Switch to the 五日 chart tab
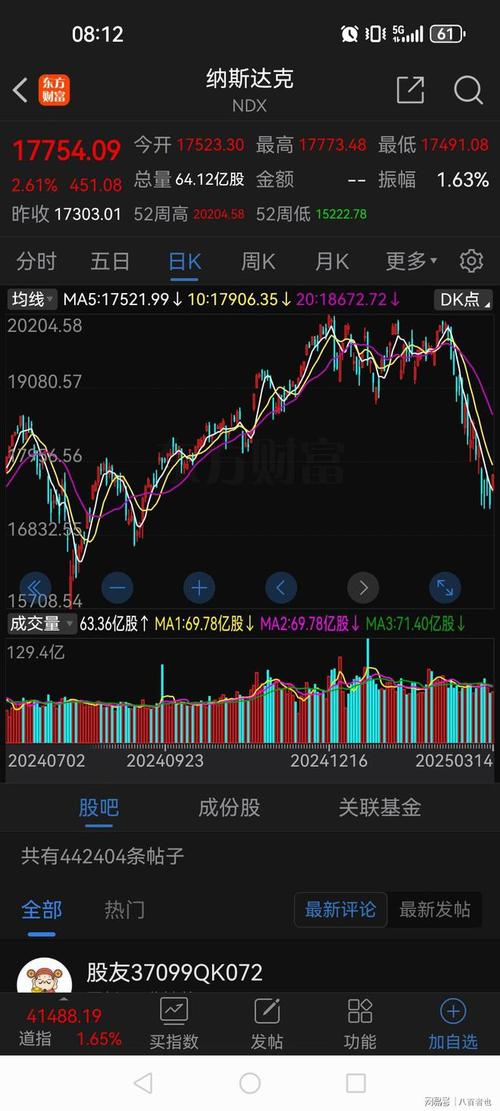This screenshot has width=500, height=1111. point(110,261)
